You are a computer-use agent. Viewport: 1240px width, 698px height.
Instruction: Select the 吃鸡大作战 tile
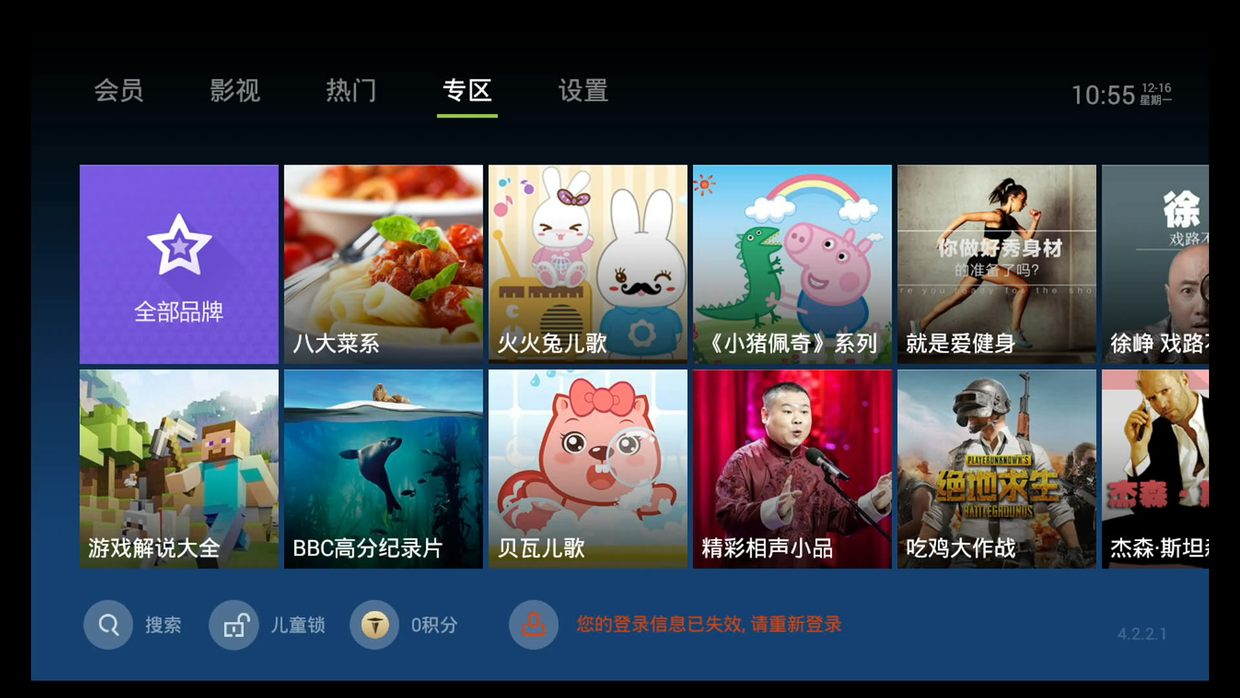pos(996,469)
